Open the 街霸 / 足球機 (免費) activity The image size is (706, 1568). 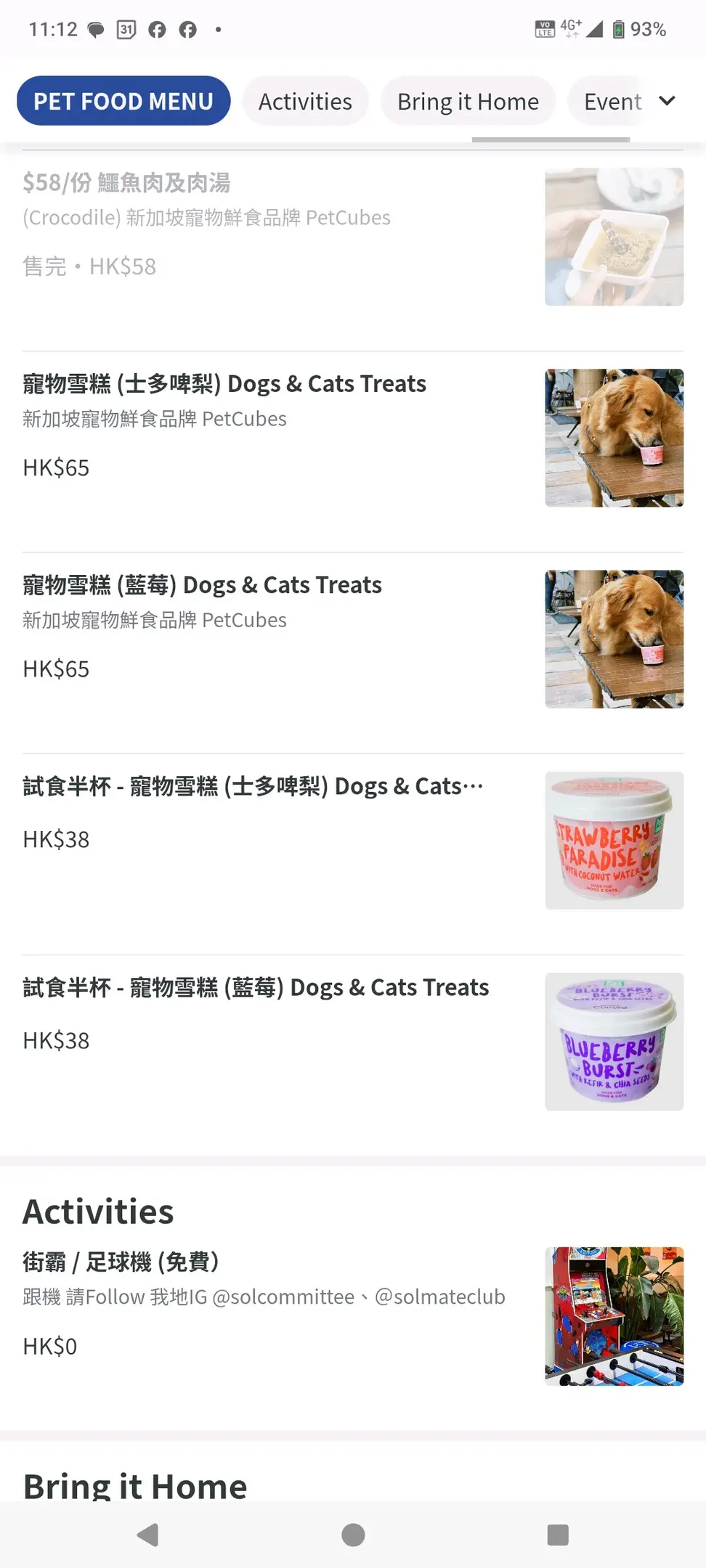pyautogui.click(x=353, y=1316)
